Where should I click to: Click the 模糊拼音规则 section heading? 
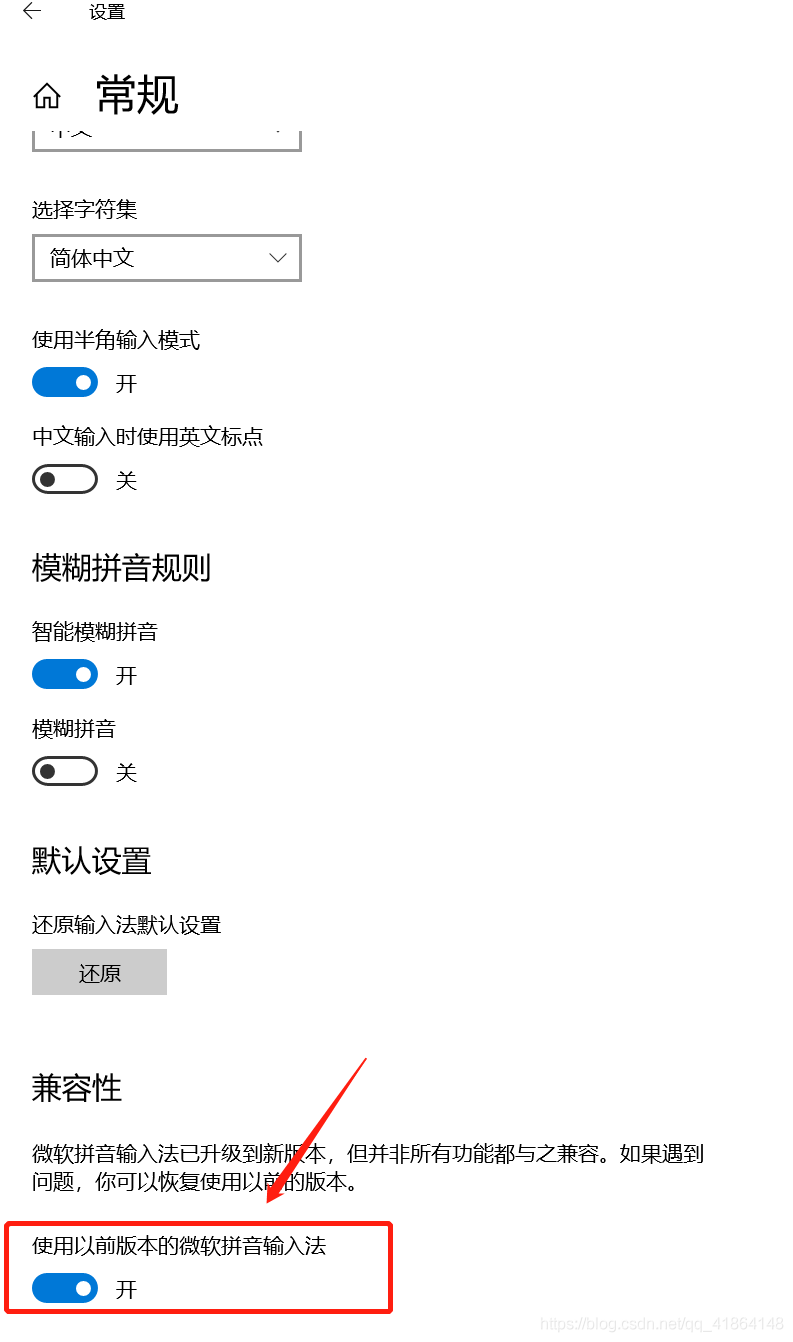pos(120,568)
